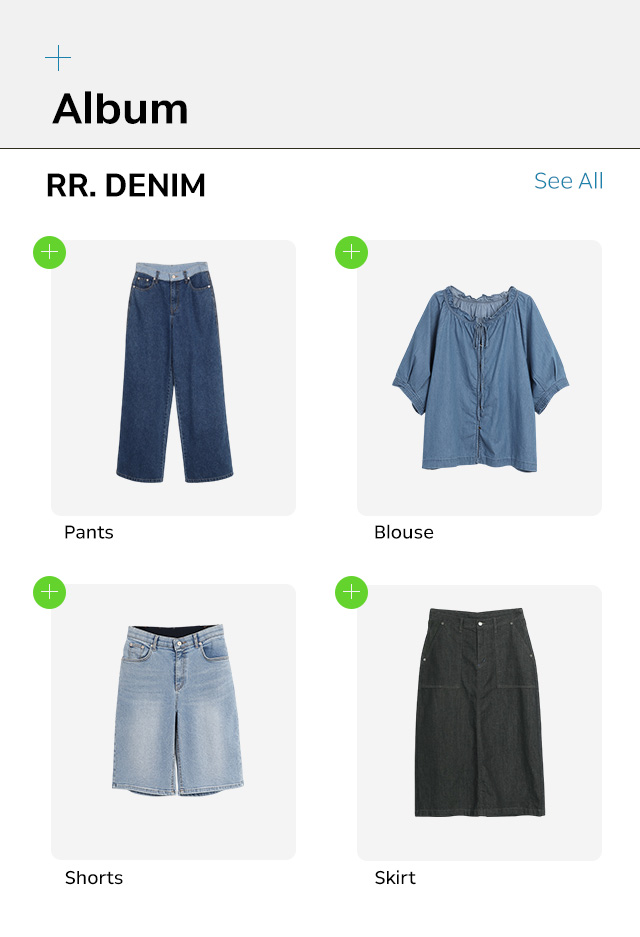
Task: Open the Shorts item card
Action: (x=174, y=722)
